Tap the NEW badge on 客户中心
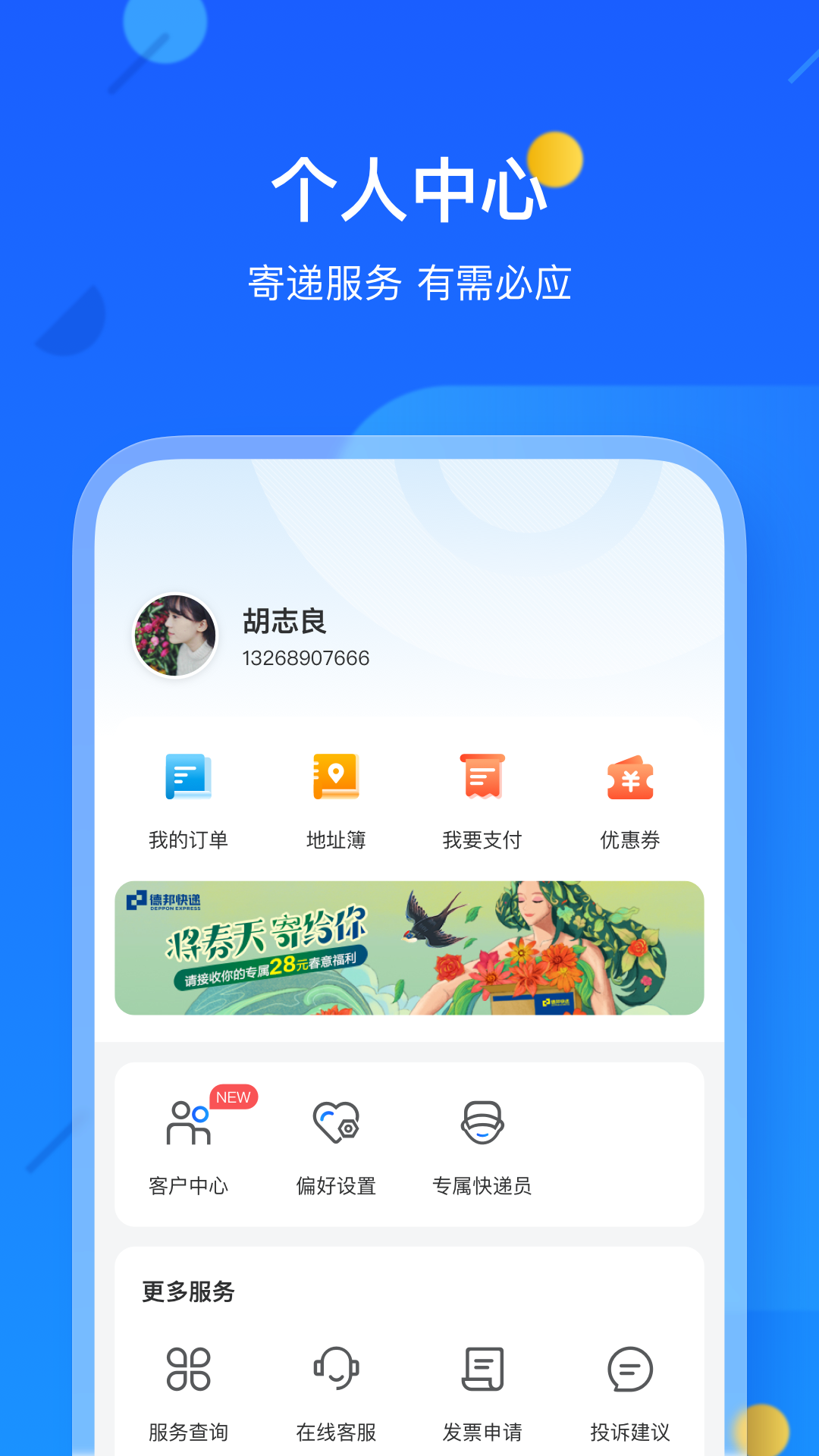The width and height of the screenshot is (819, 1456). pyautogui.click(x=234, y=1097)
